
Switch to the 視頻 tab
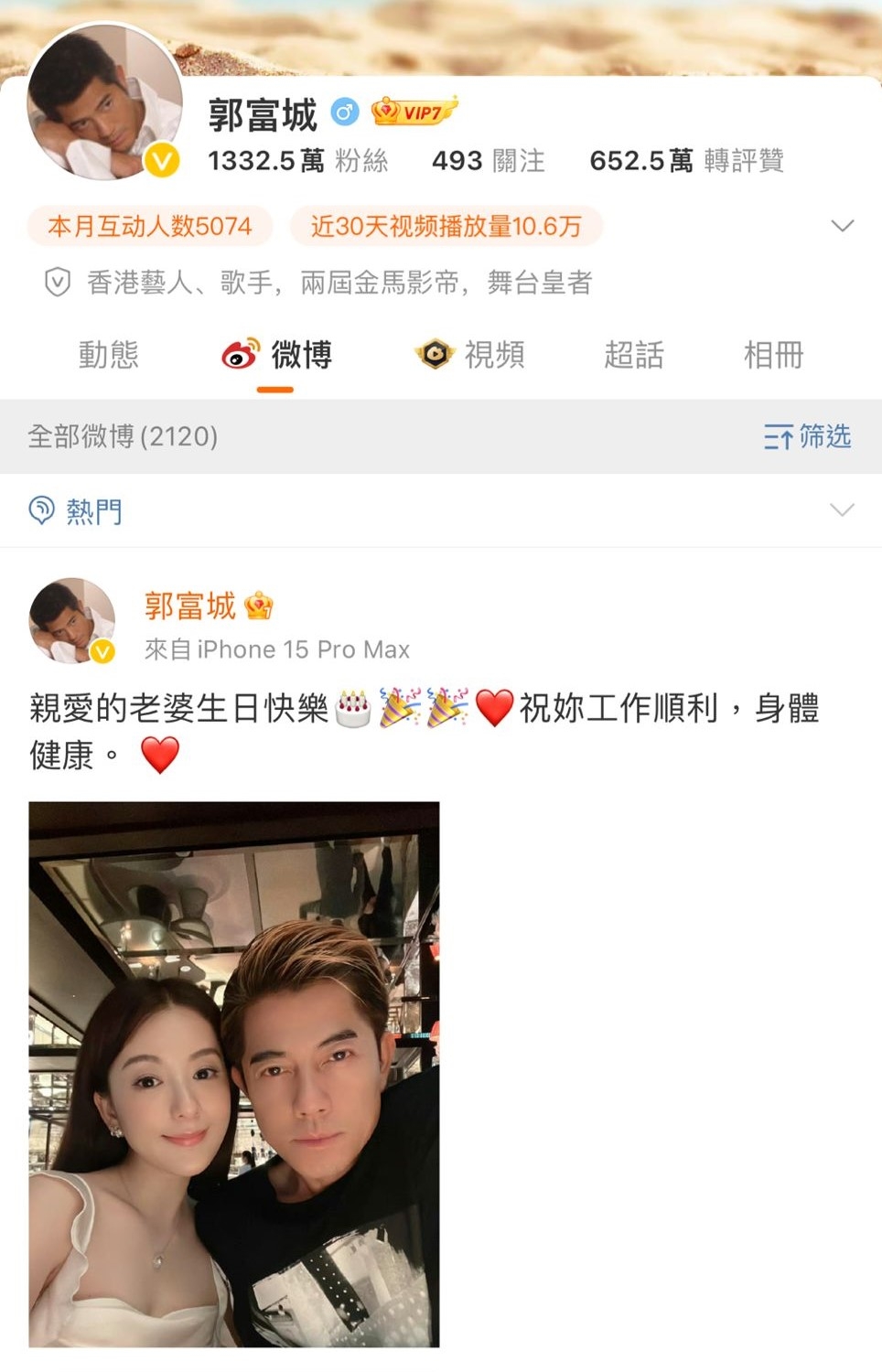[x=470, y=355]
